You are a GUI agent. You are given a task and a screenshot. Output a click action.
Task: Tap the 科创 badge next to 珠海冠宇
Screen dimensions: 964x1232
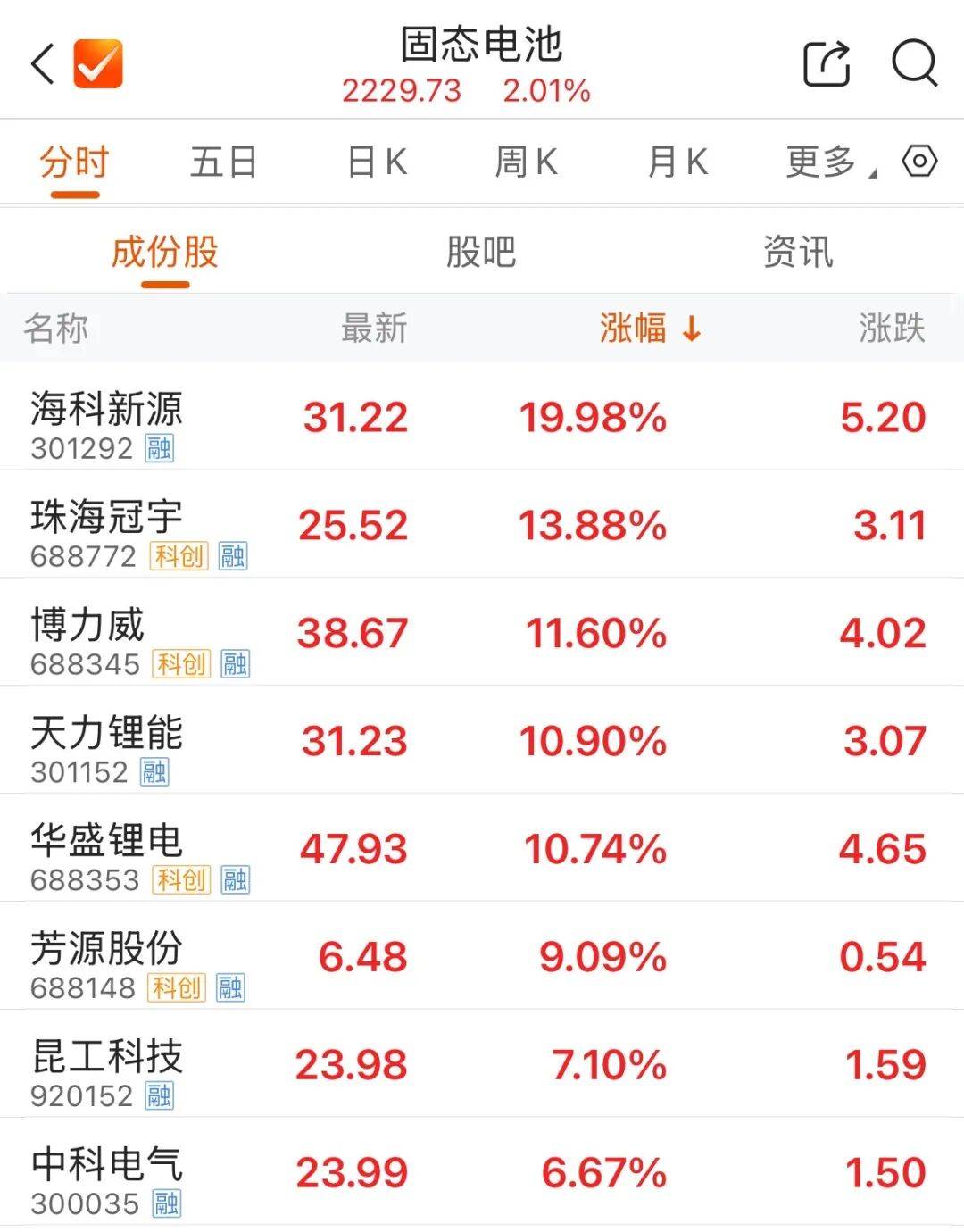[x=177, y=557]
